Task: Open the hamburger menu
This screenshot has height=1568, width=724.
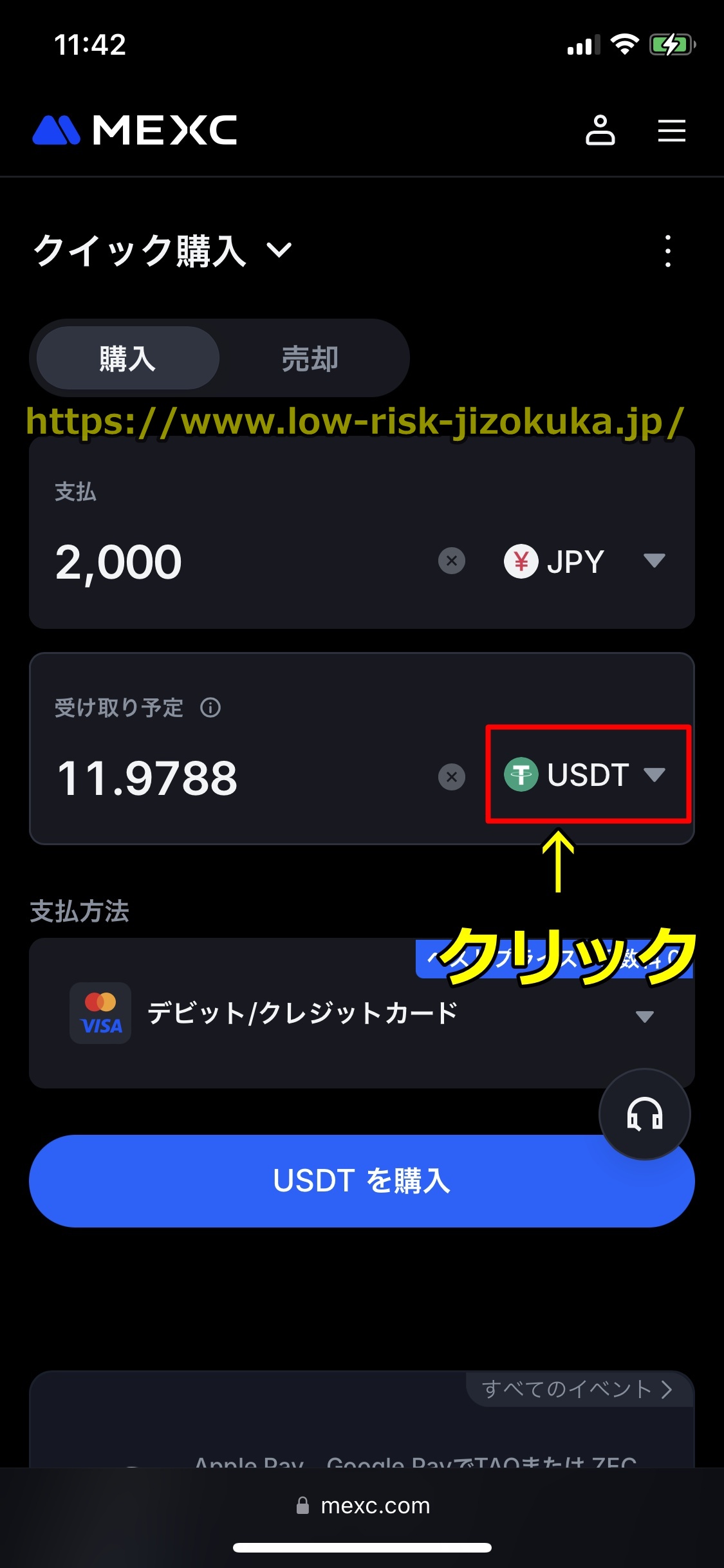Action: click(x=671, y=131)
